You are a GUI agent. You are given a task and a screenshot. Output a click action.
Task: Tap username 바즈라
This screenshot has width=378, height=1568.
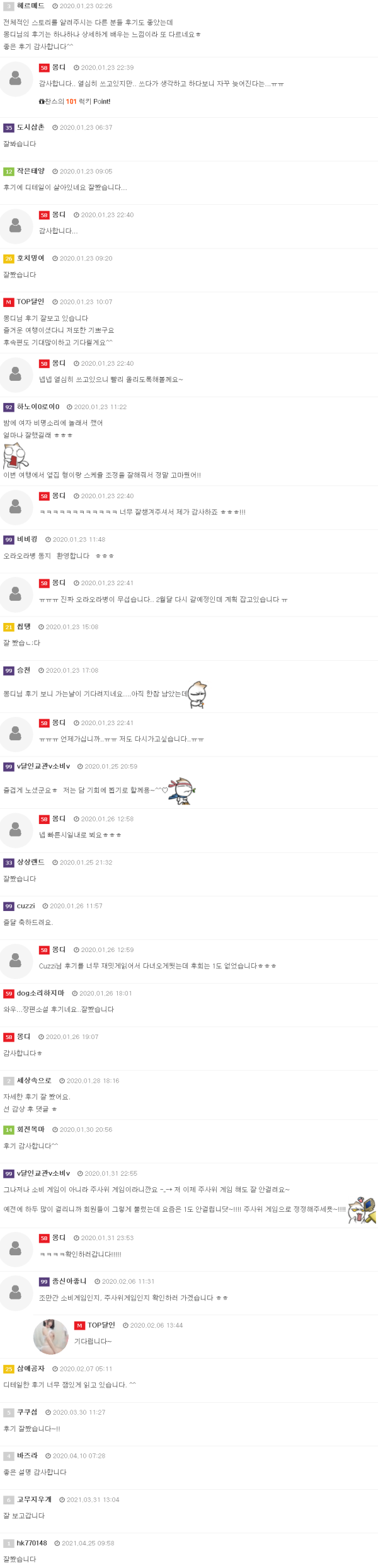pos(27,1456)
